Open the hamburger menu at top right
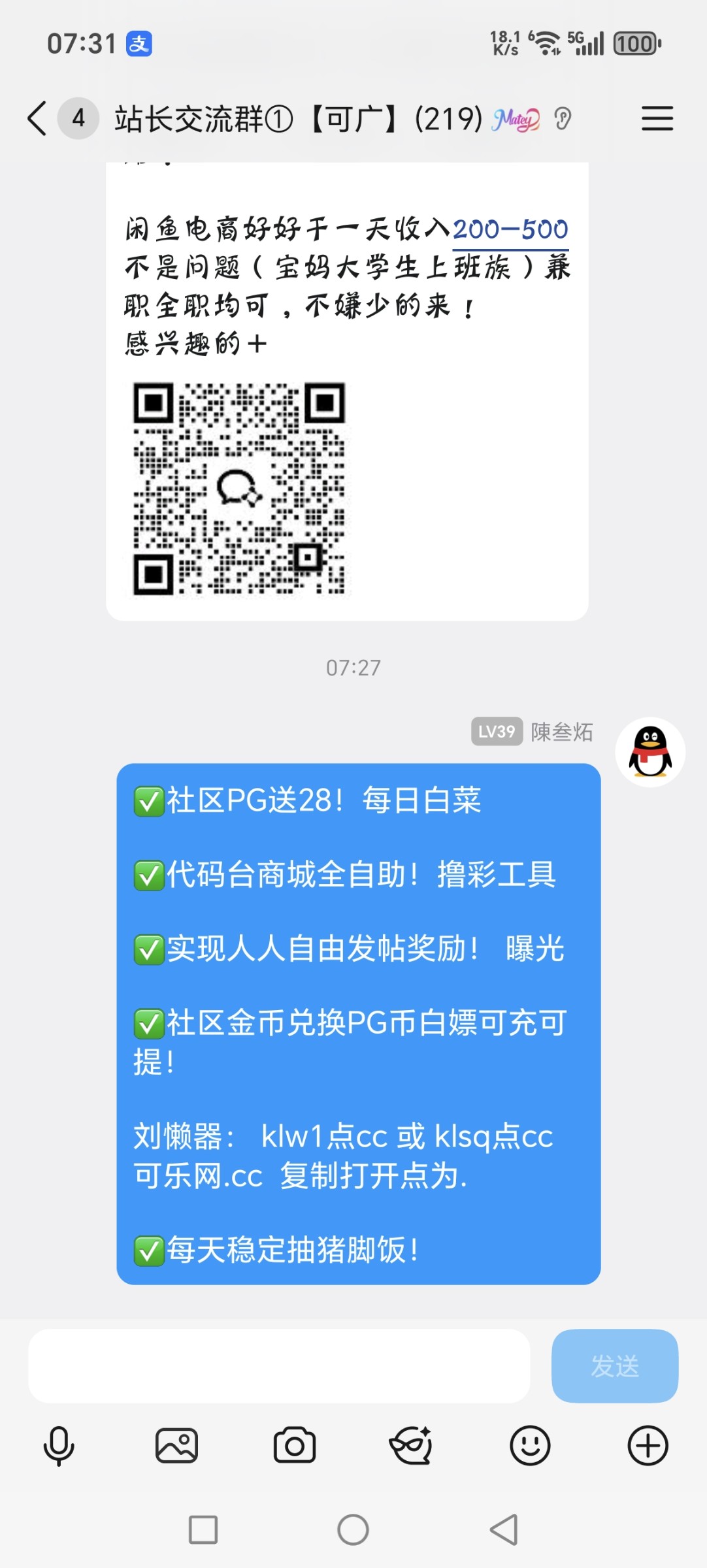The image size is (707, 1568). [658, 118]
